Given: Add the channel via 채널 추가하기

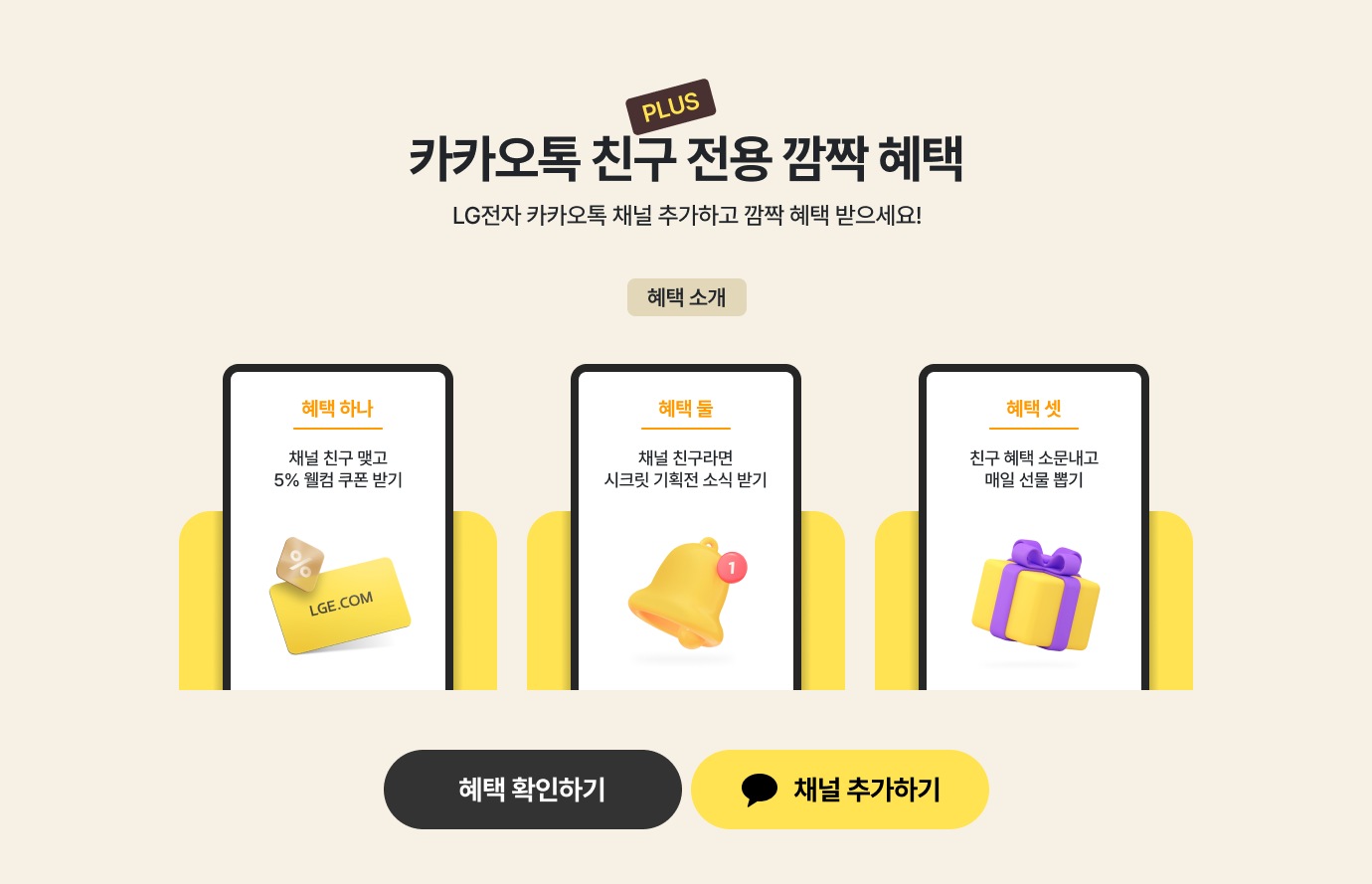Looking at the screenshot, I should (840, 790).
